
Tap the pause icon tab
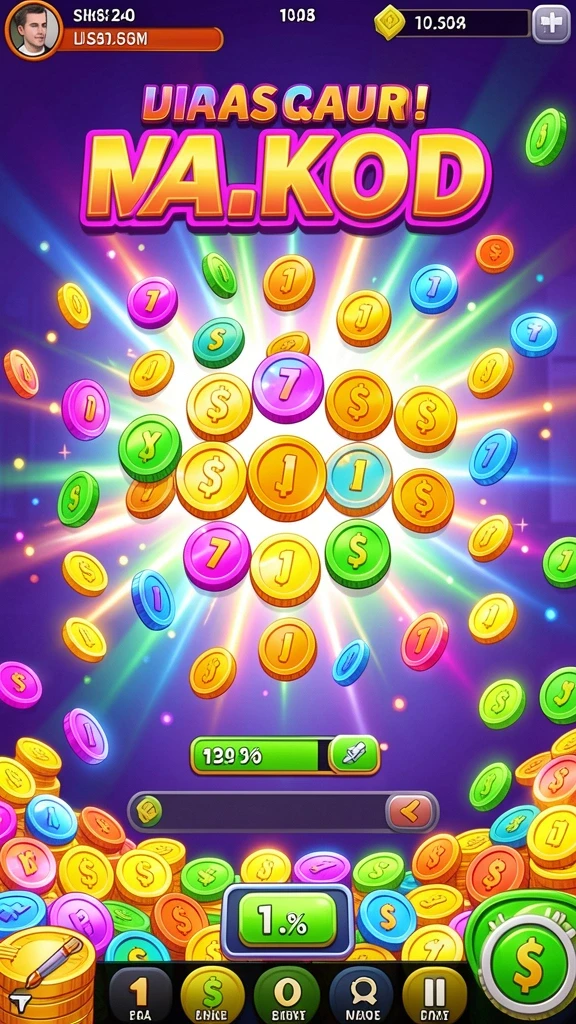coord(434,994)
